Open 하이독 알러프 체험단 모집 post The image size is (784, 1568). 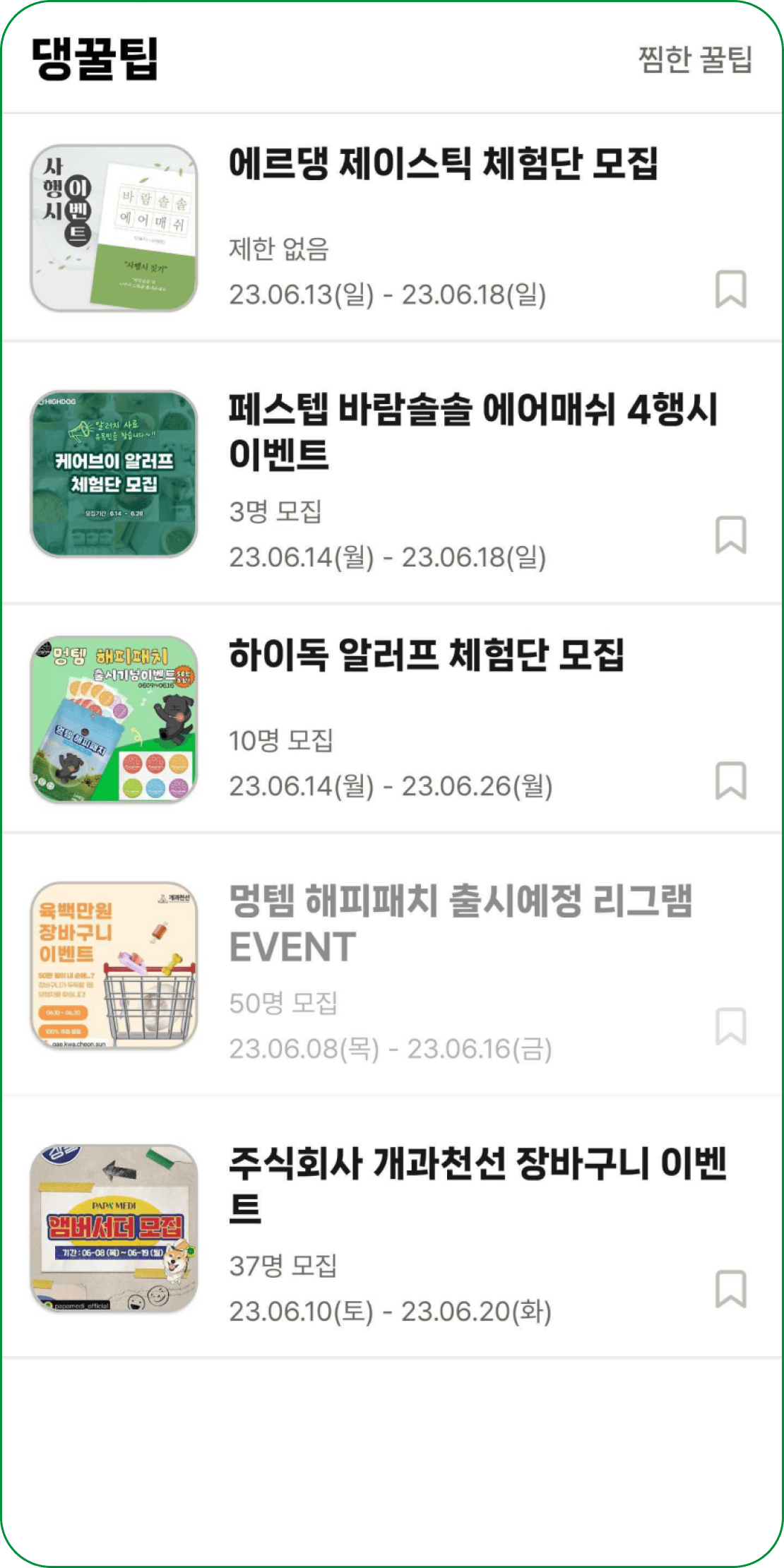click(426, 655)
